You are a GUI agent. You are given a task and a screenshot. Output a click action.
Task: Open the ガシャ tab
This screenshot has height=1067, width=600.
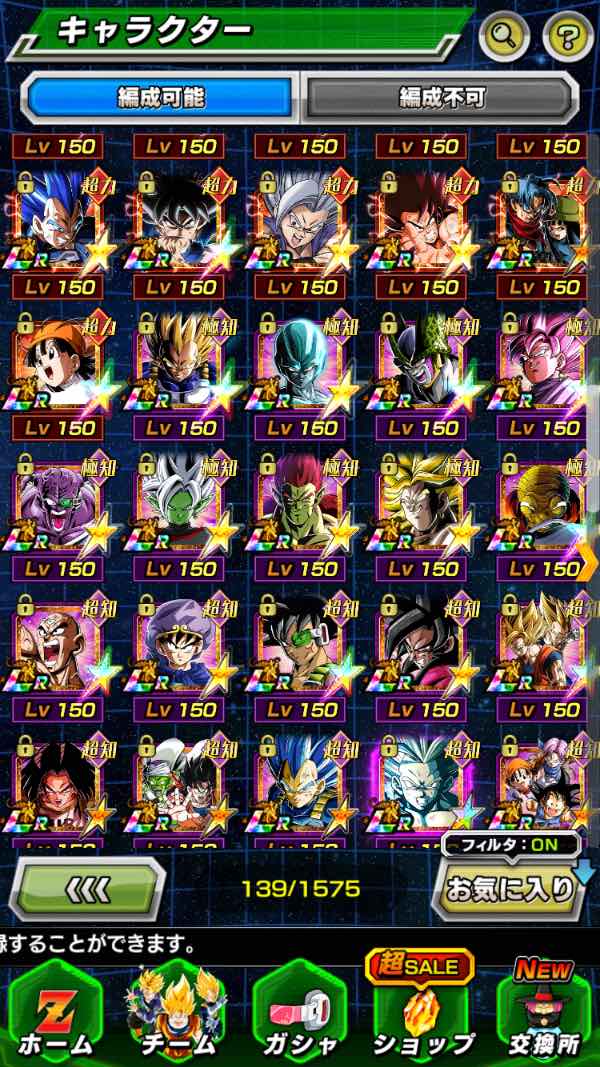(x=299, y=1012)
